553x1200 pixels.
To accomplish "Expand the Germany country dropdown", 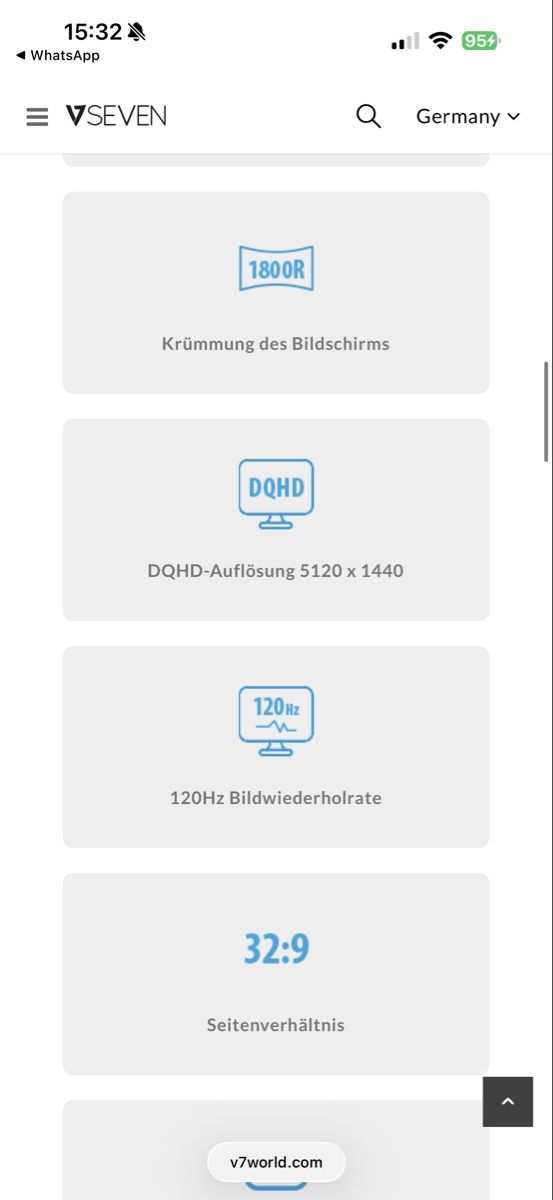I will coord(468,116).
